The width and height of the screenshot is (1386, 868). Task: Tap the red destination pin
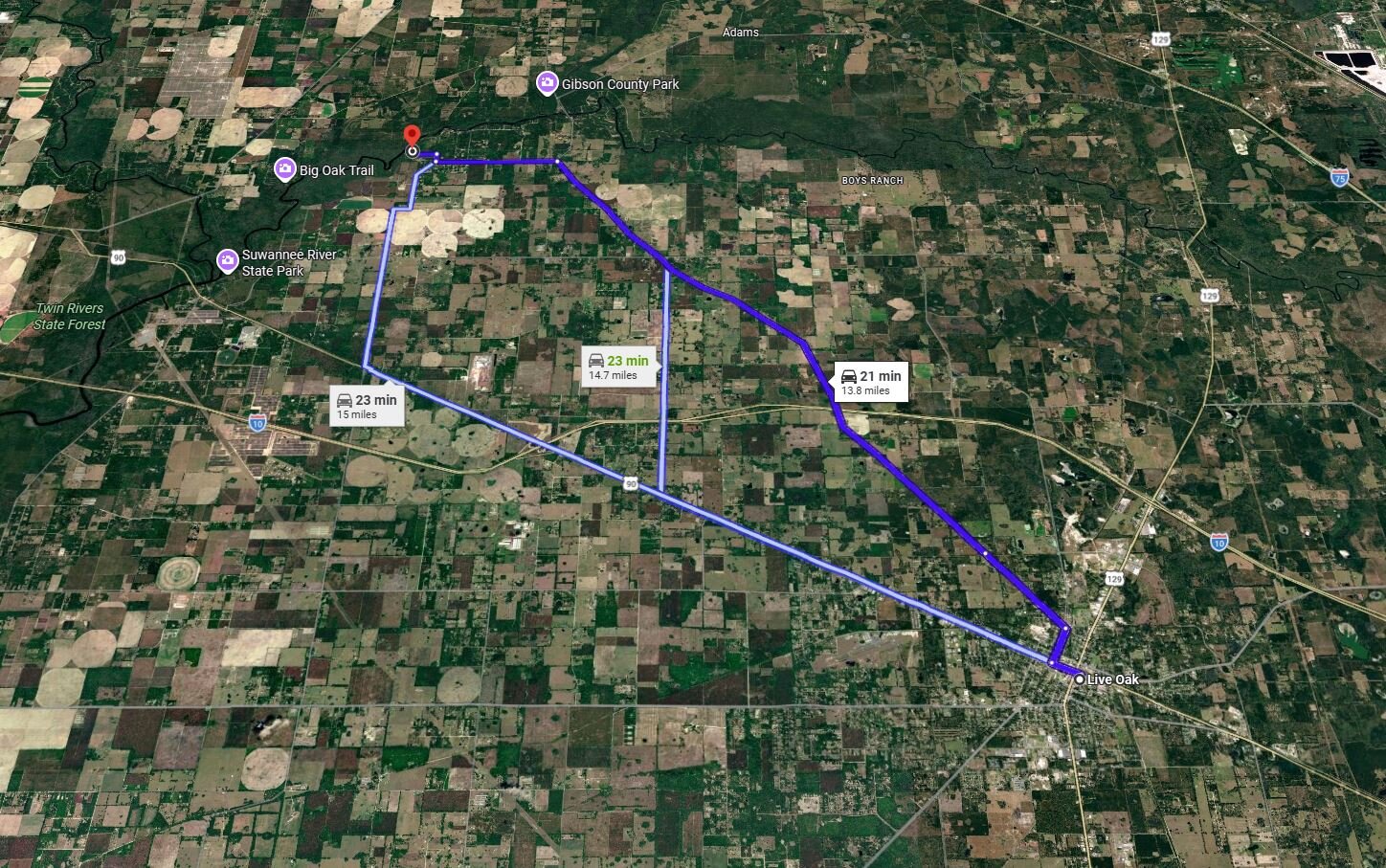412,137
